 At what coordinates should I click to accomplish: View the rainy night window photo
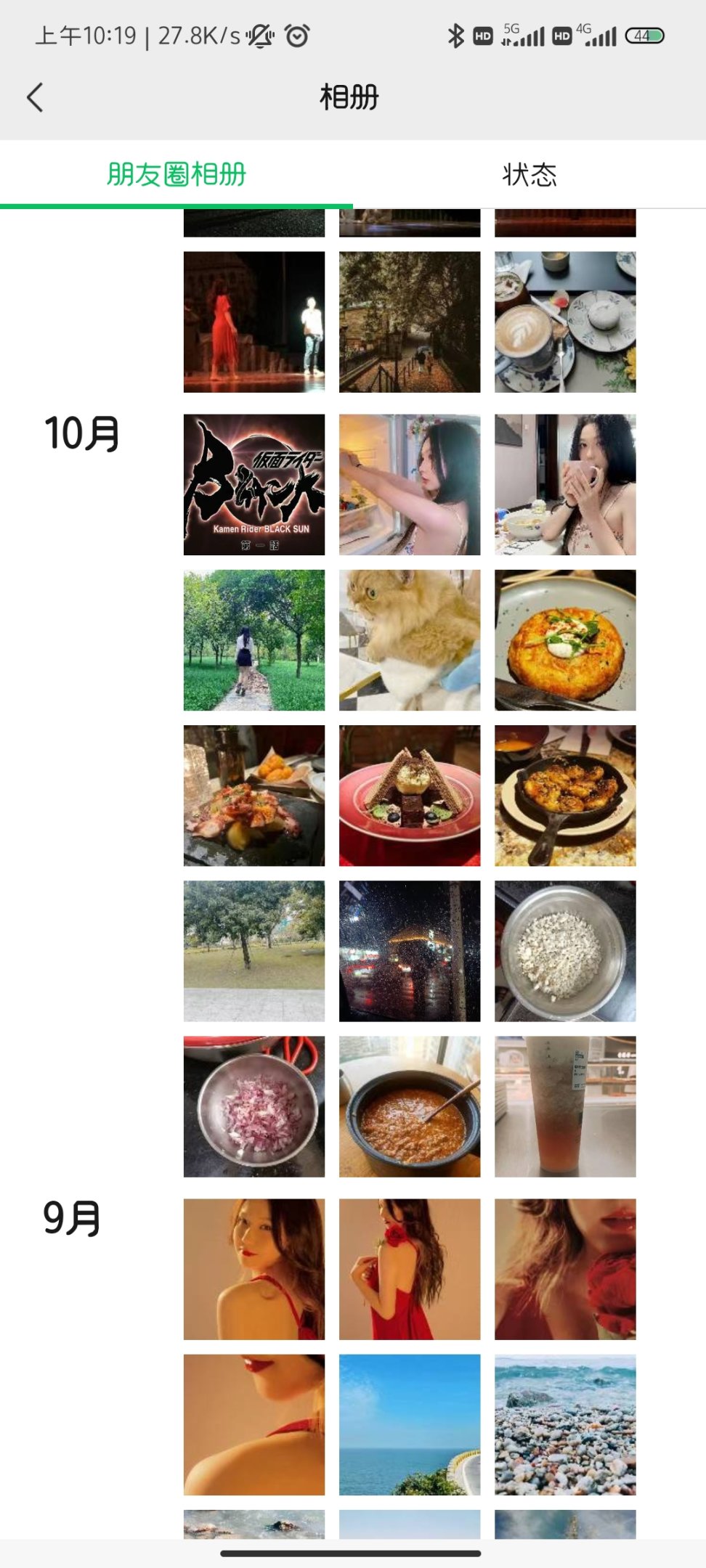tap(410, 950)
